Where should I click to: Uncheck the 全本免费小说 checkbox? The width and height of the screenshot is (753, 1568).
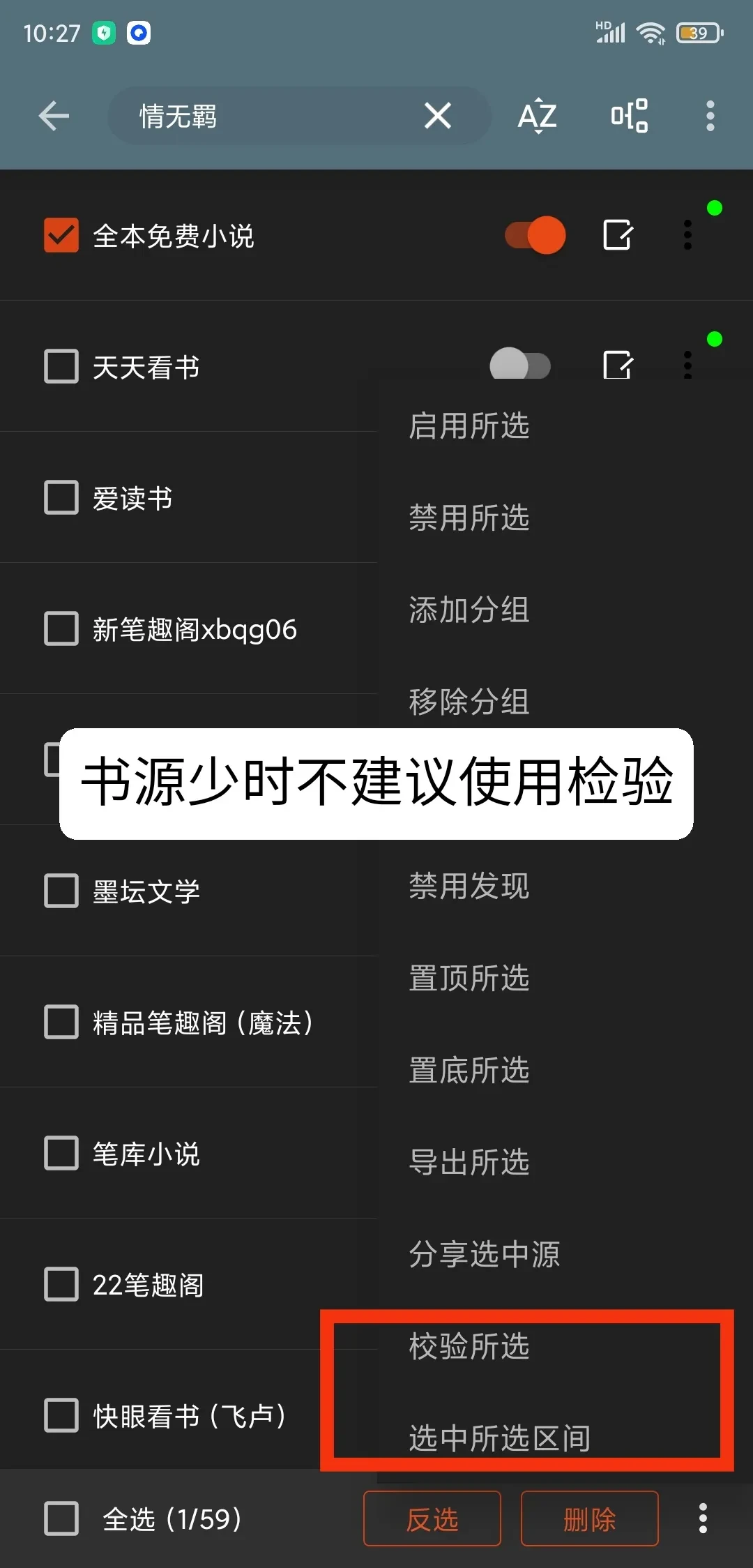pos(61,235)
